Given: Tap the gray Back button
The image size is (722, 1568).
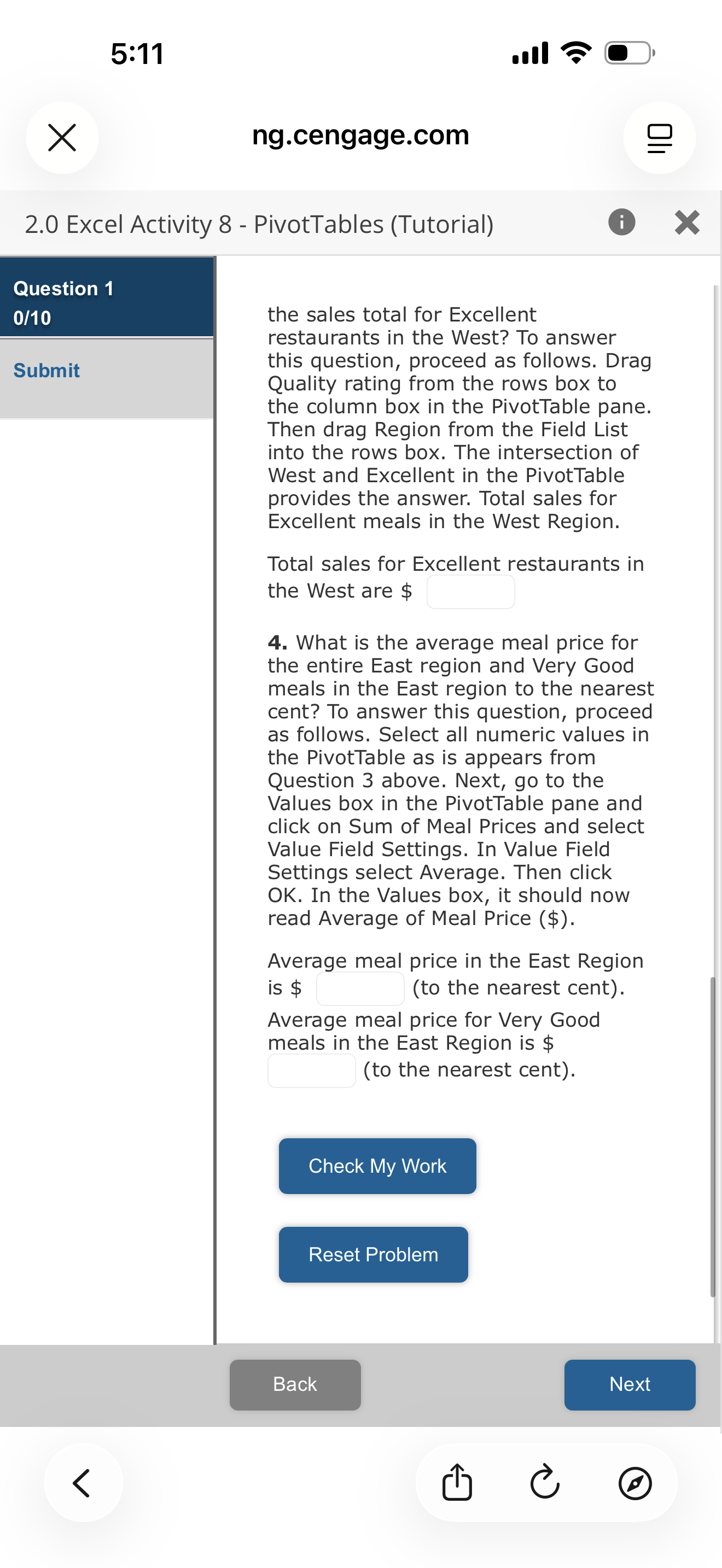Looking at the screenshot, I should pos(295,1385).
